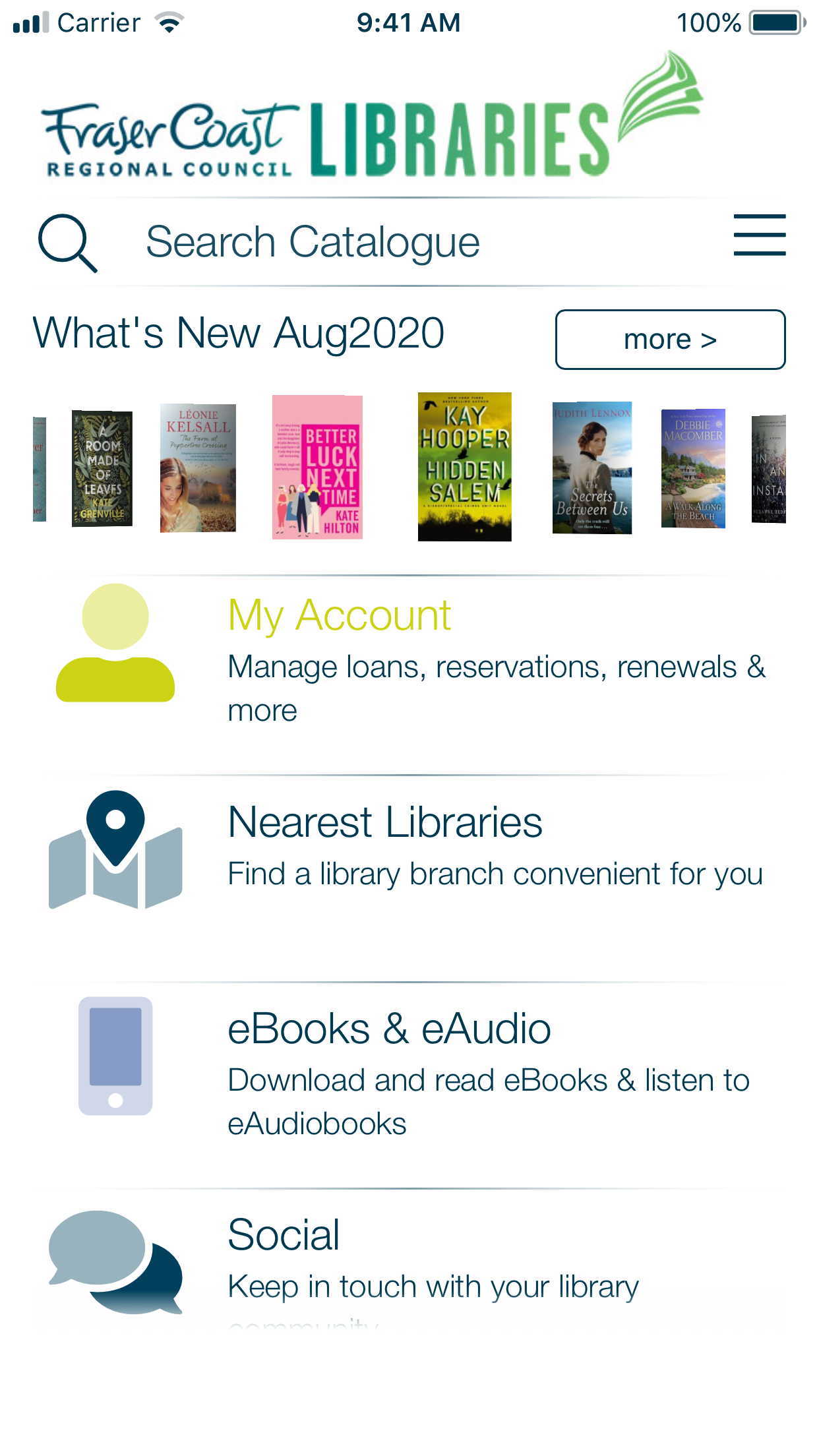The height and width of the screenshot is (1456, 819).
Task: Open Kay Hooper's 'Hidden Salem' book
Action: pos(465,467)
